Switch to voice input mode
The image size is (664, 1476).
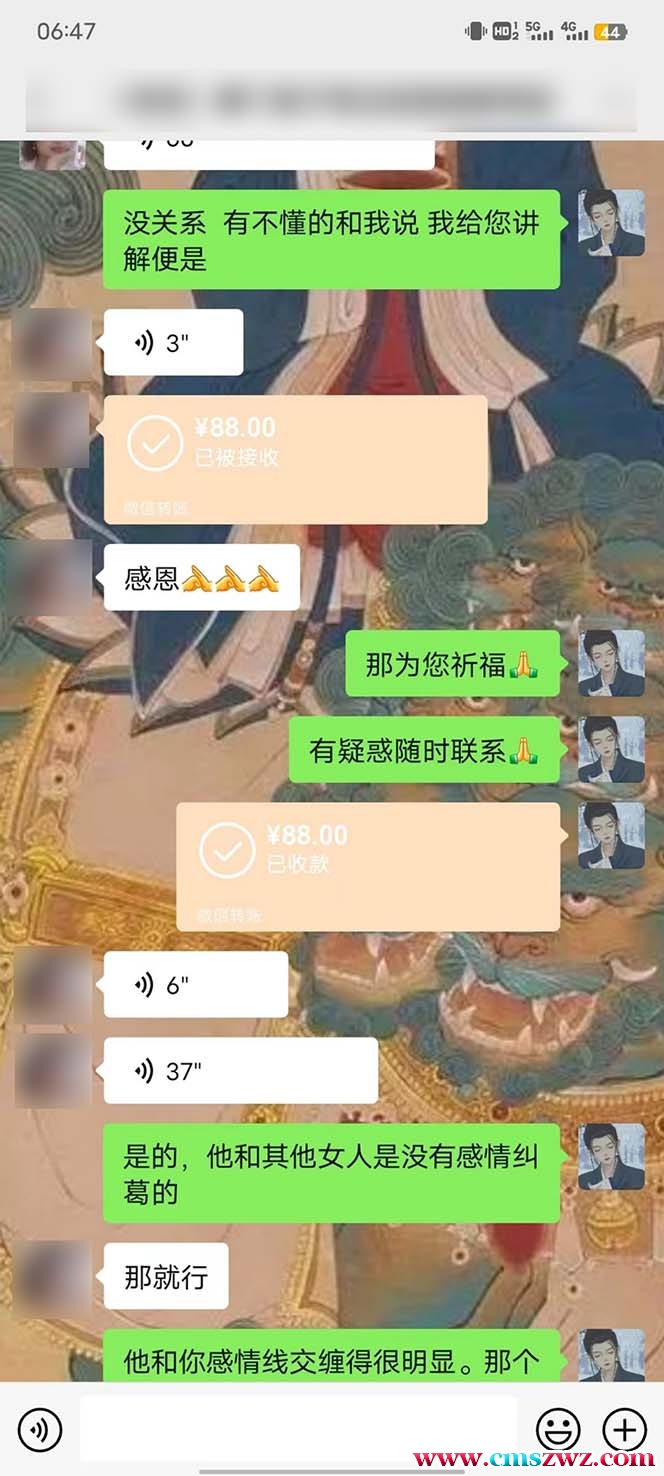point(40,1429)
